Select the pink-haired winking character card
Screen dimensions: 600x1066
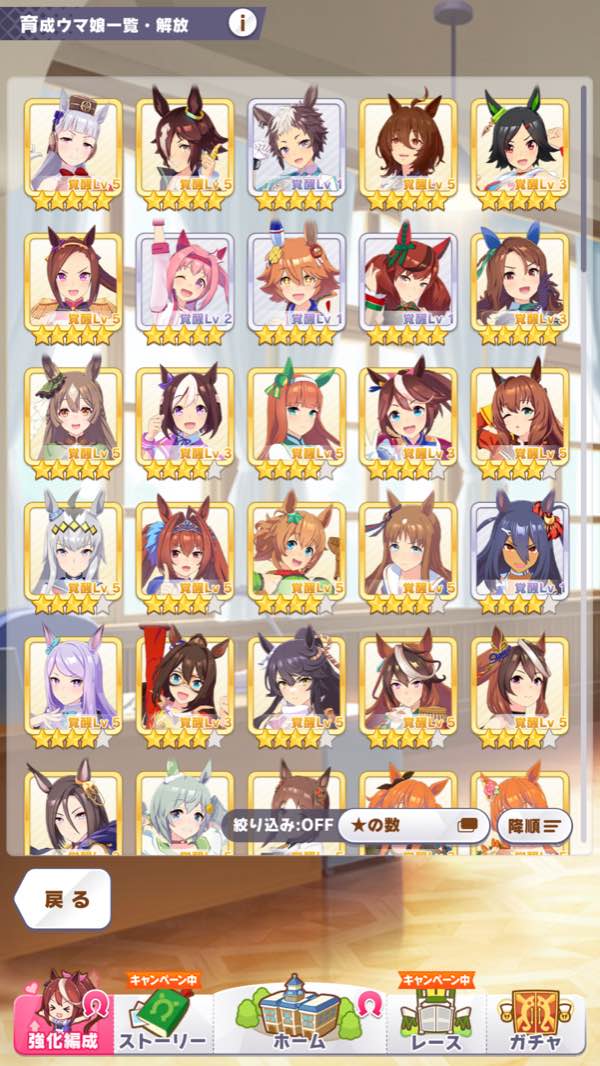(x=184, y=284)
